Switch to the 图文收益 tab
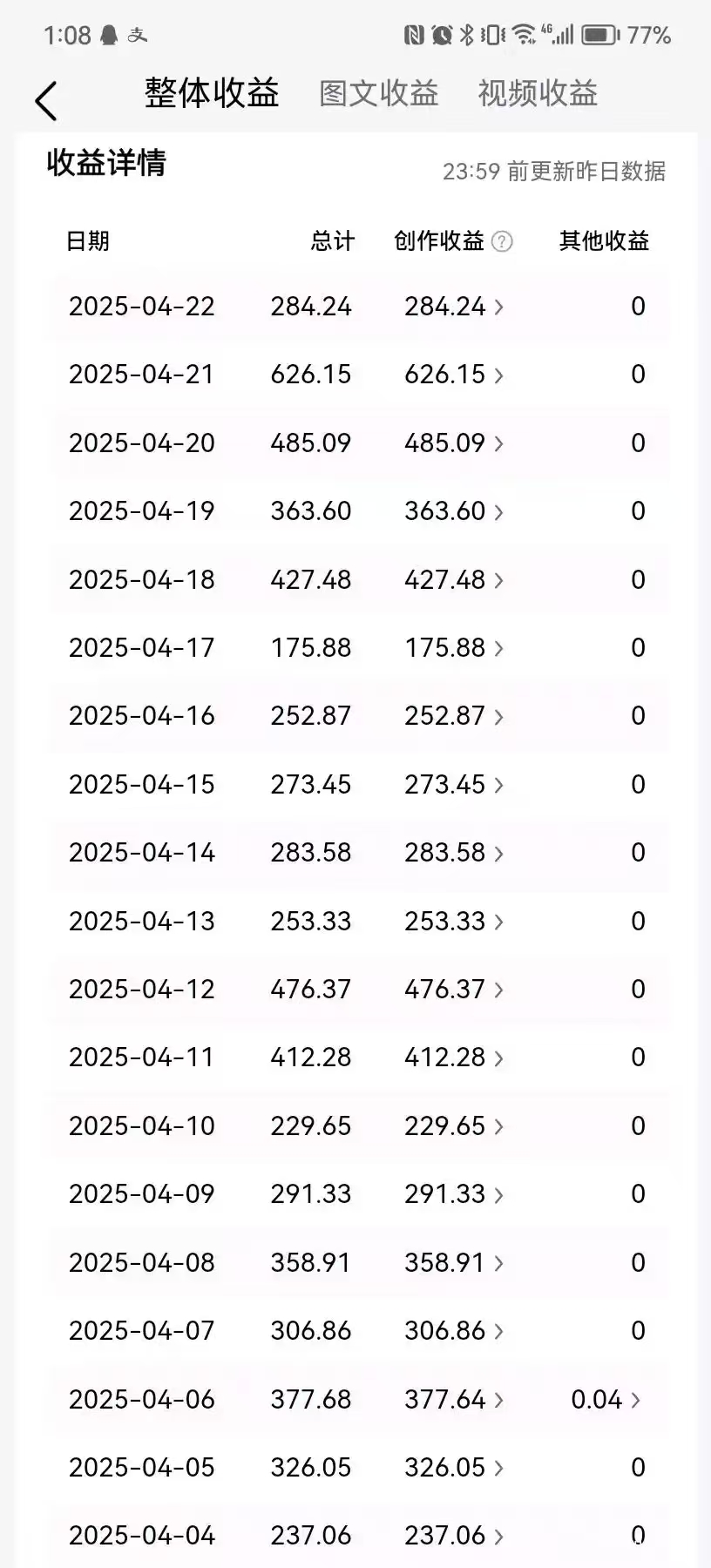Image resolution: width=711 pixels, height=1568 pixels. [x=378, y=93]
